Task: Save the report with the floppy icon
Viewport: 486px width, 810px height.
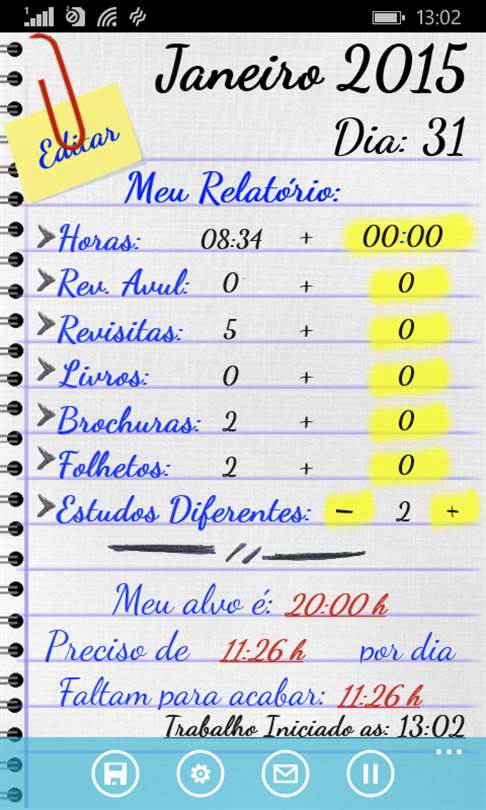Action: 116,774
